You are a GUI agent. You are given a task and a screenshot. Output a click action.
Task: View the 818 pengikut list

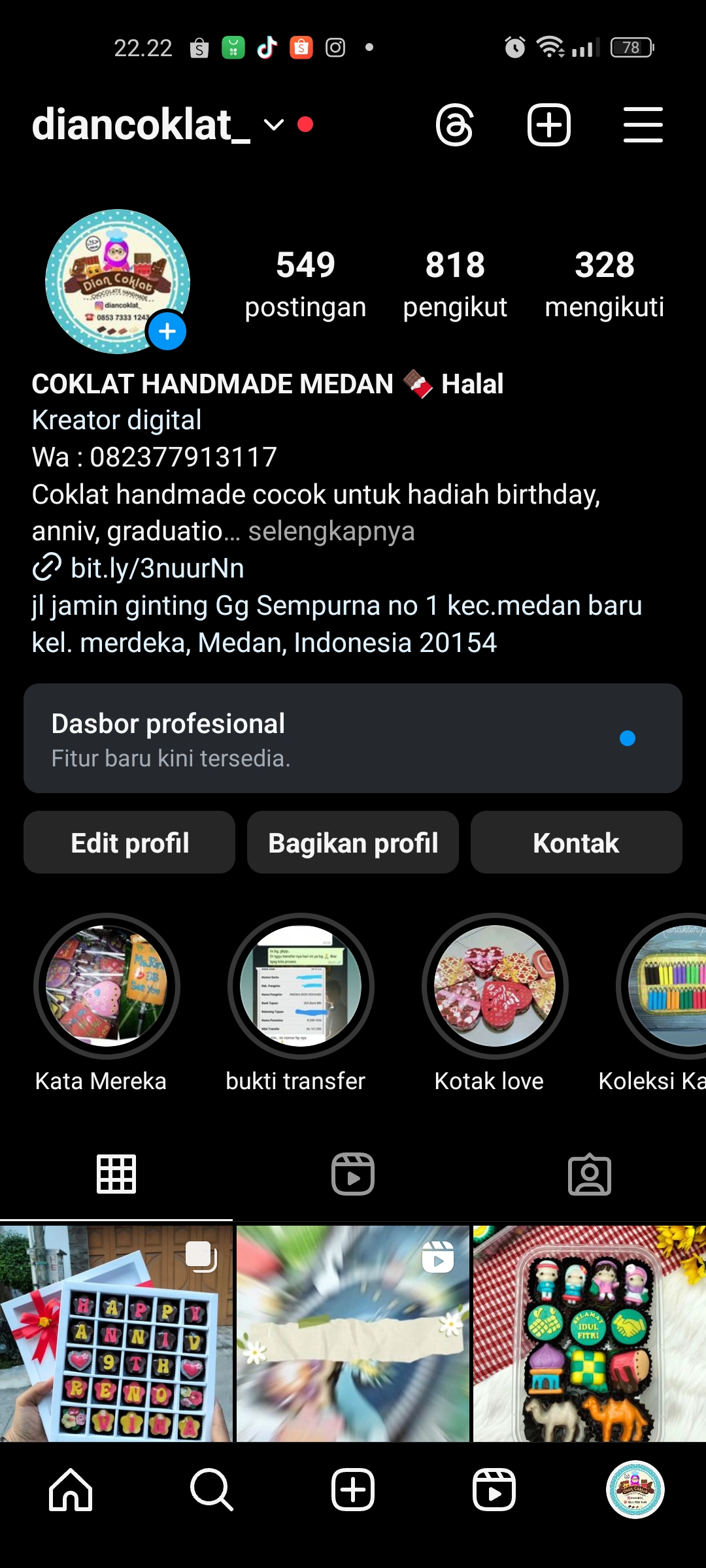tap(455, 284)
